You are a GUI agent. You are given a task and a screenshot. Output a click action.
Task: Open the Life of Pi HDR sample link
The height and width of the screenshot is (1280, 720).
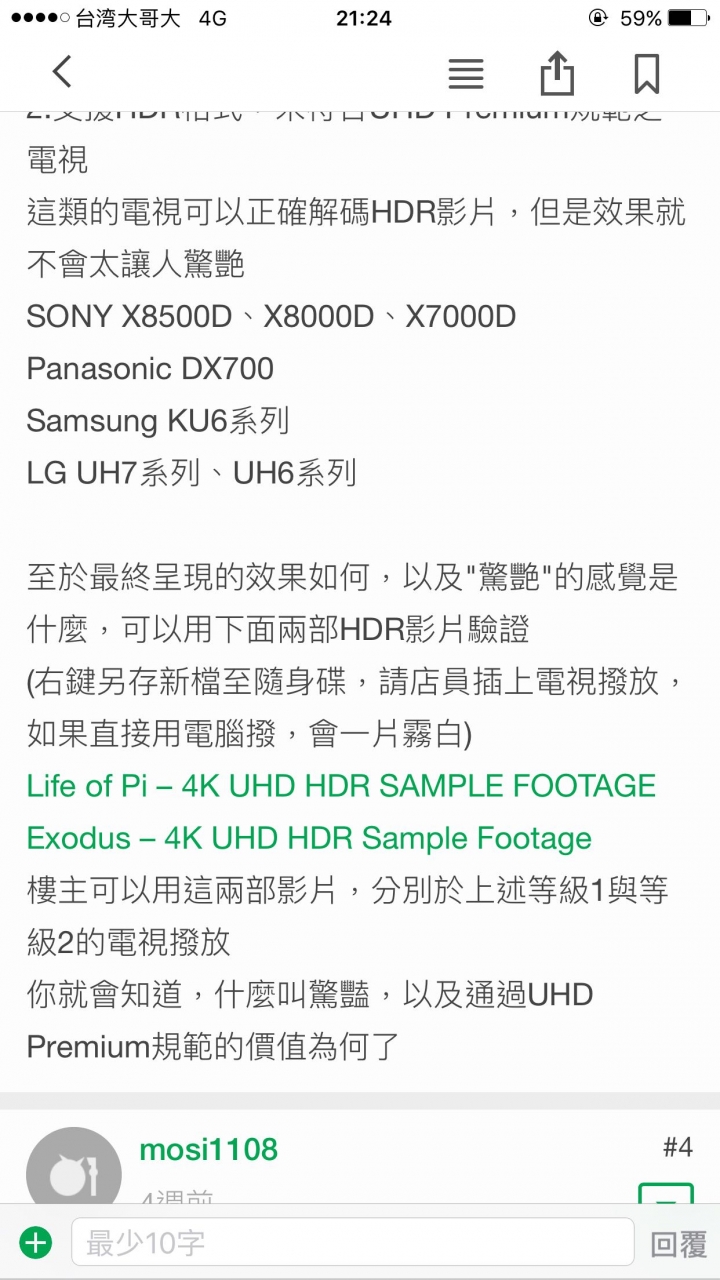point(341,786)
